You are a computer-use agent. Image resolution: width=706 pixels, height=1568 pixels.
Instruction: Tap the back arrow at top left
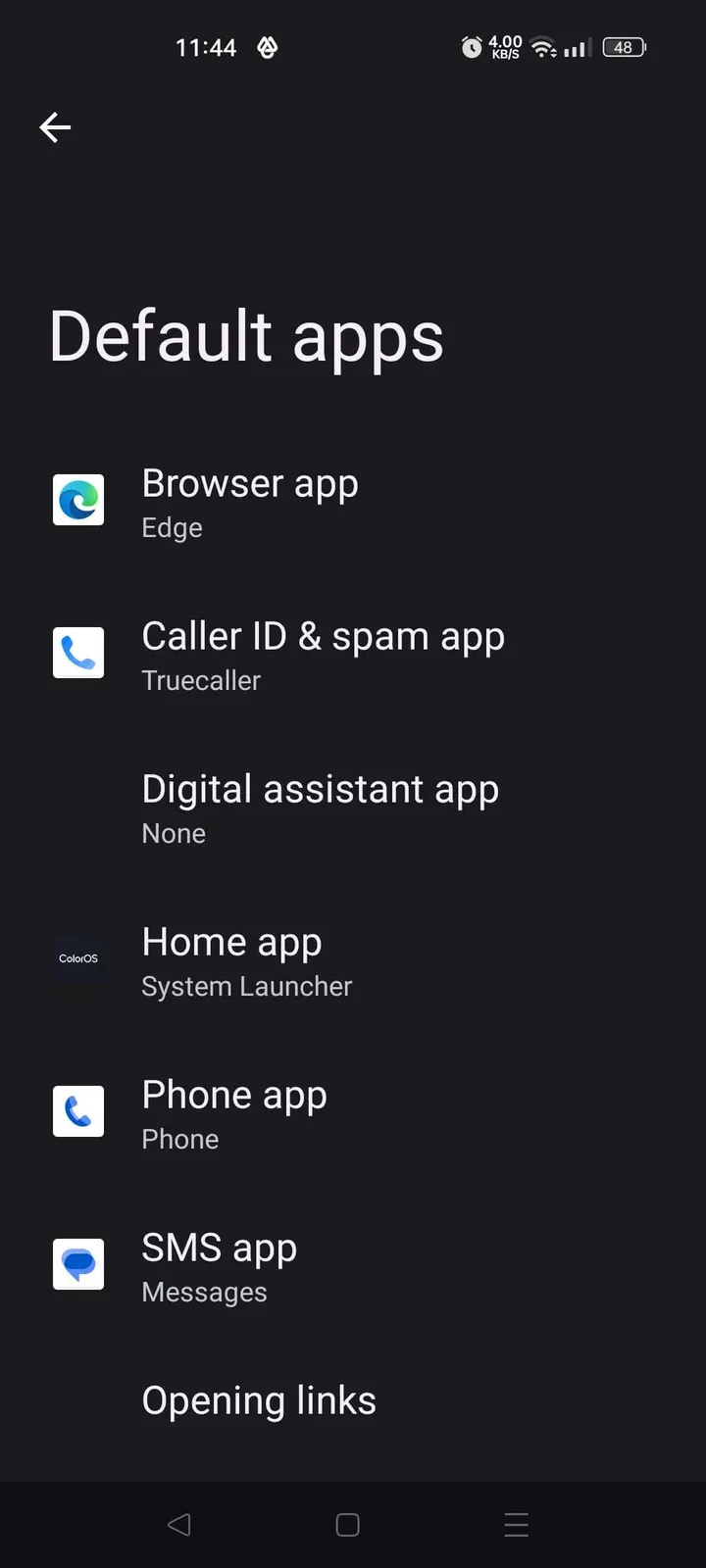tap(55, 127)
